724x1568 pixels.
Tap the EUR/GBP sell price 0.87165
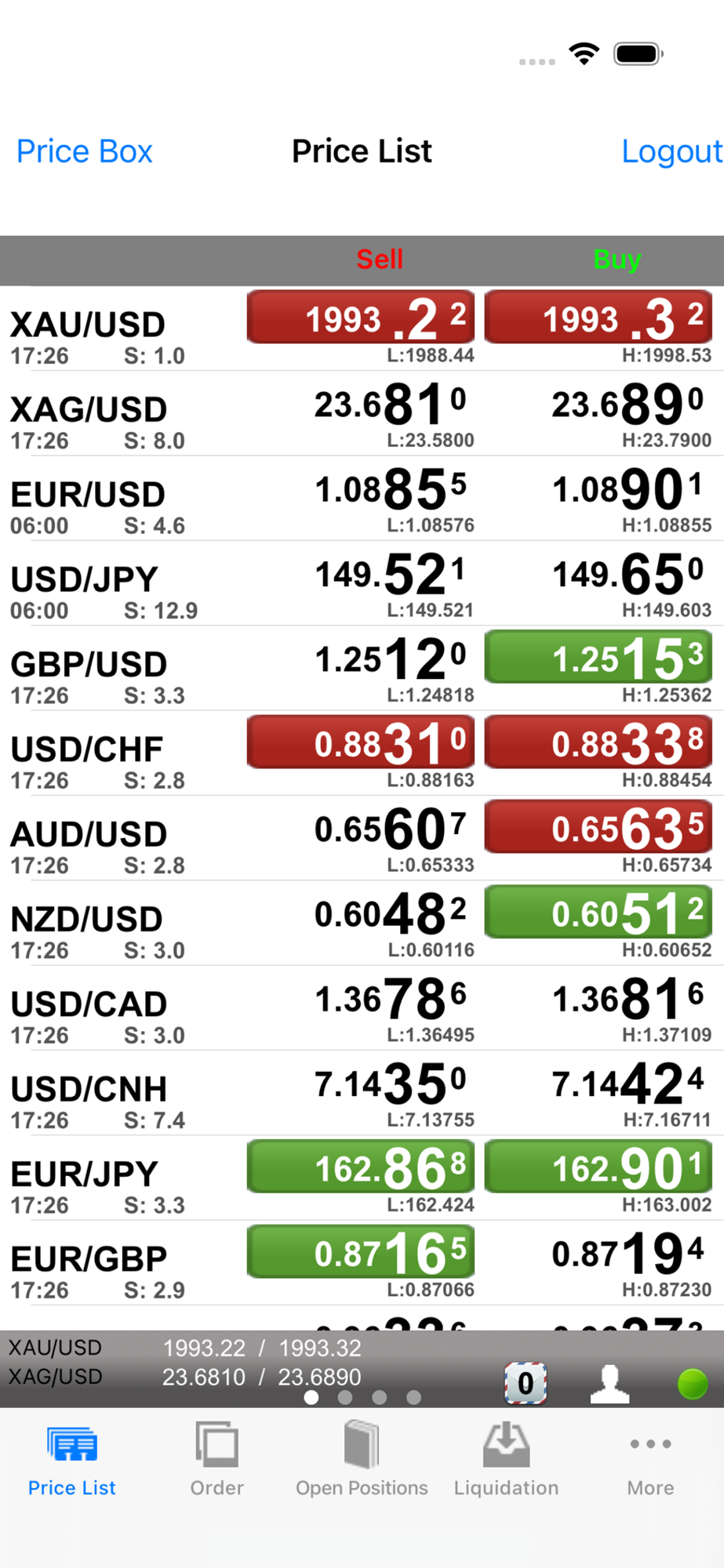361,1252
